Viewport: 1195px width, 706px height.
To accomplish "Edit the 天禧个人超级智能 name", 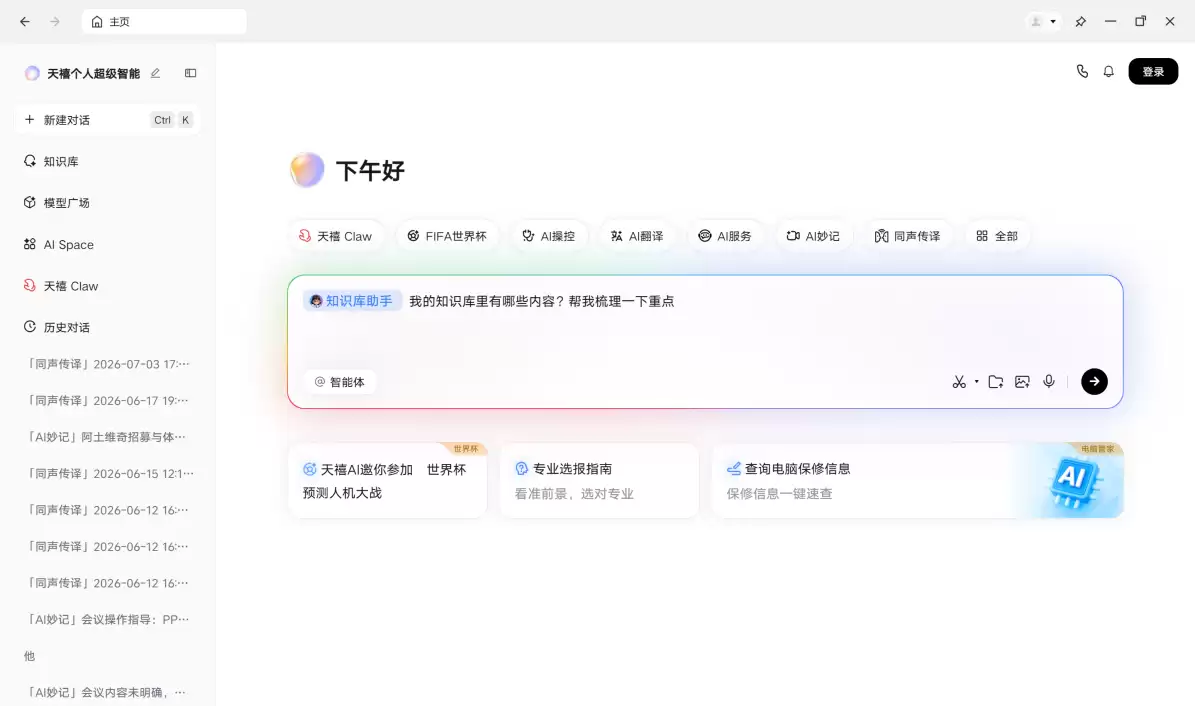I will coord(155,73).
